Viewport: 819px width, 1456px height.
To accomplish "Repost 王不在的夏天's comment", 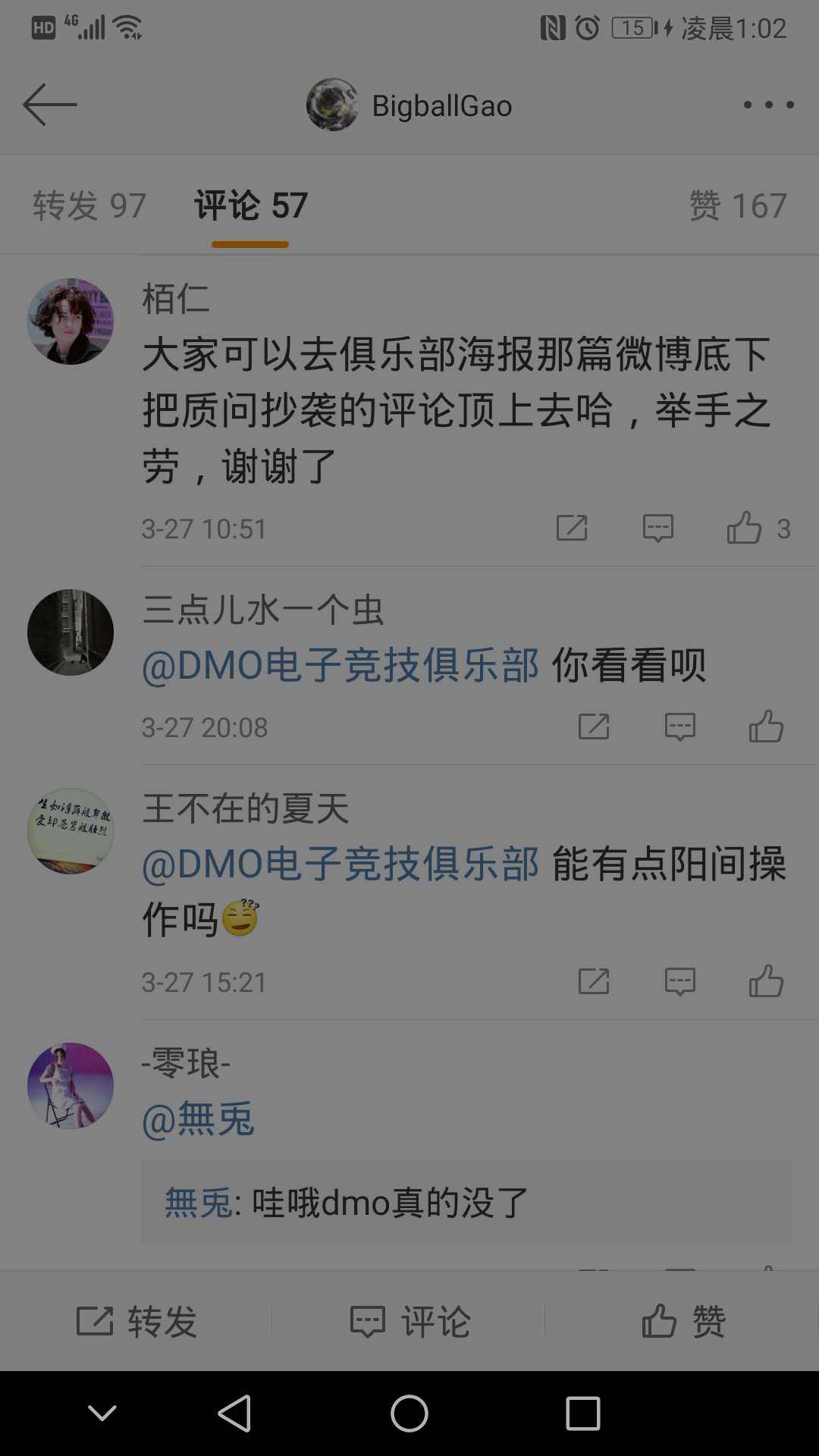I will pyautogui.click(x=594, y=982).
